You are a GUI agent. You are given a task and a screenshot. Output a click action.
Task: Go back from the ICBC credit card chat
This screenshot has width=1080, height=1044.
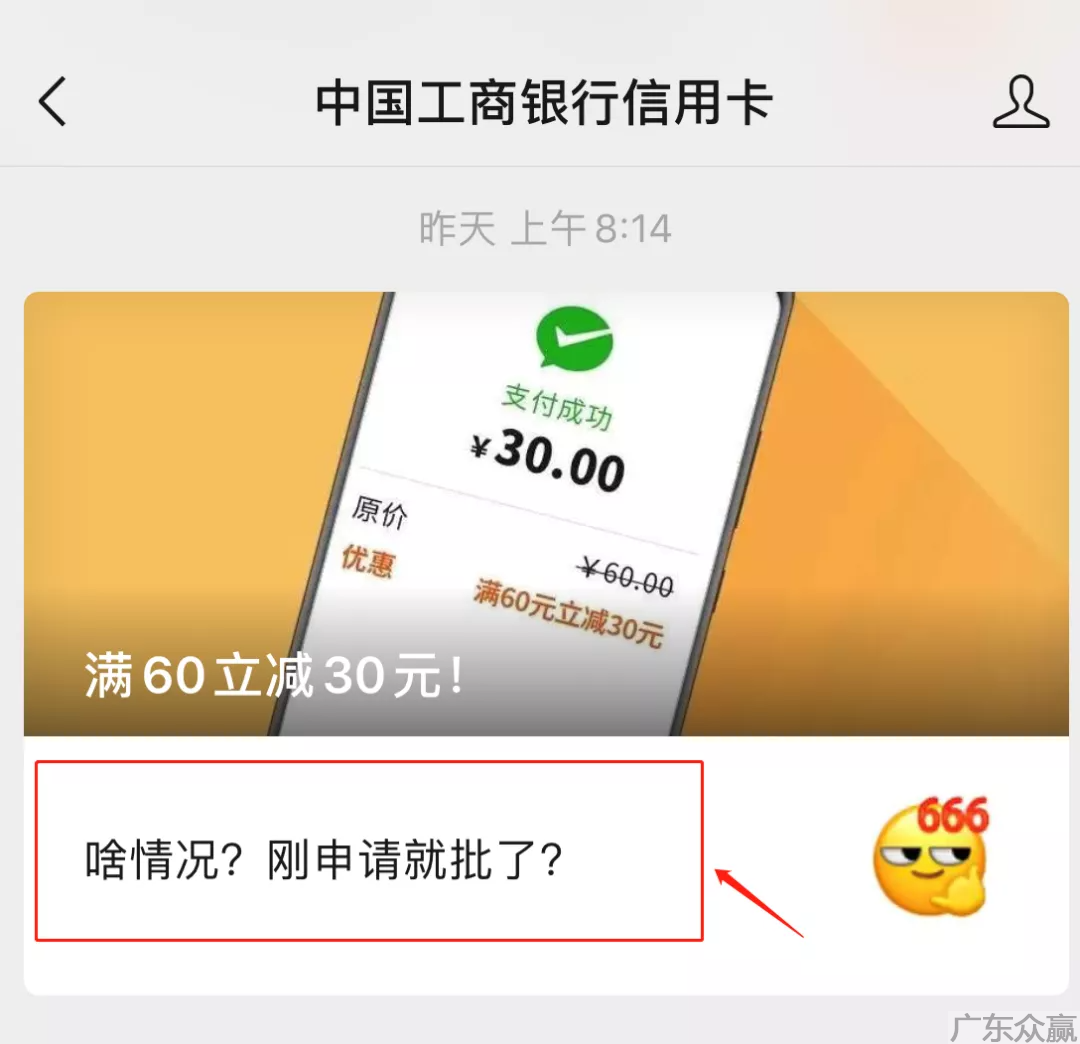[x=53, y=101]
